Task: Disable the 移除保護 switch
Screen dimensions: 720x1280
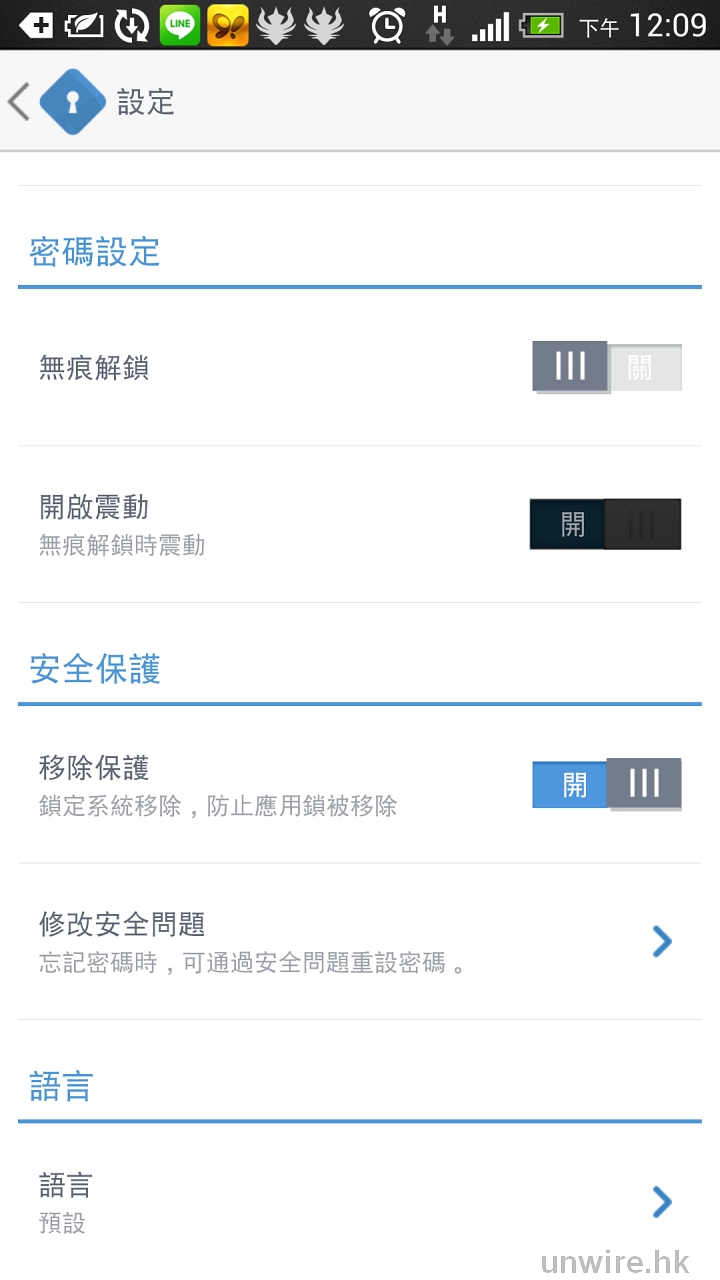Action: click(606, 784)
